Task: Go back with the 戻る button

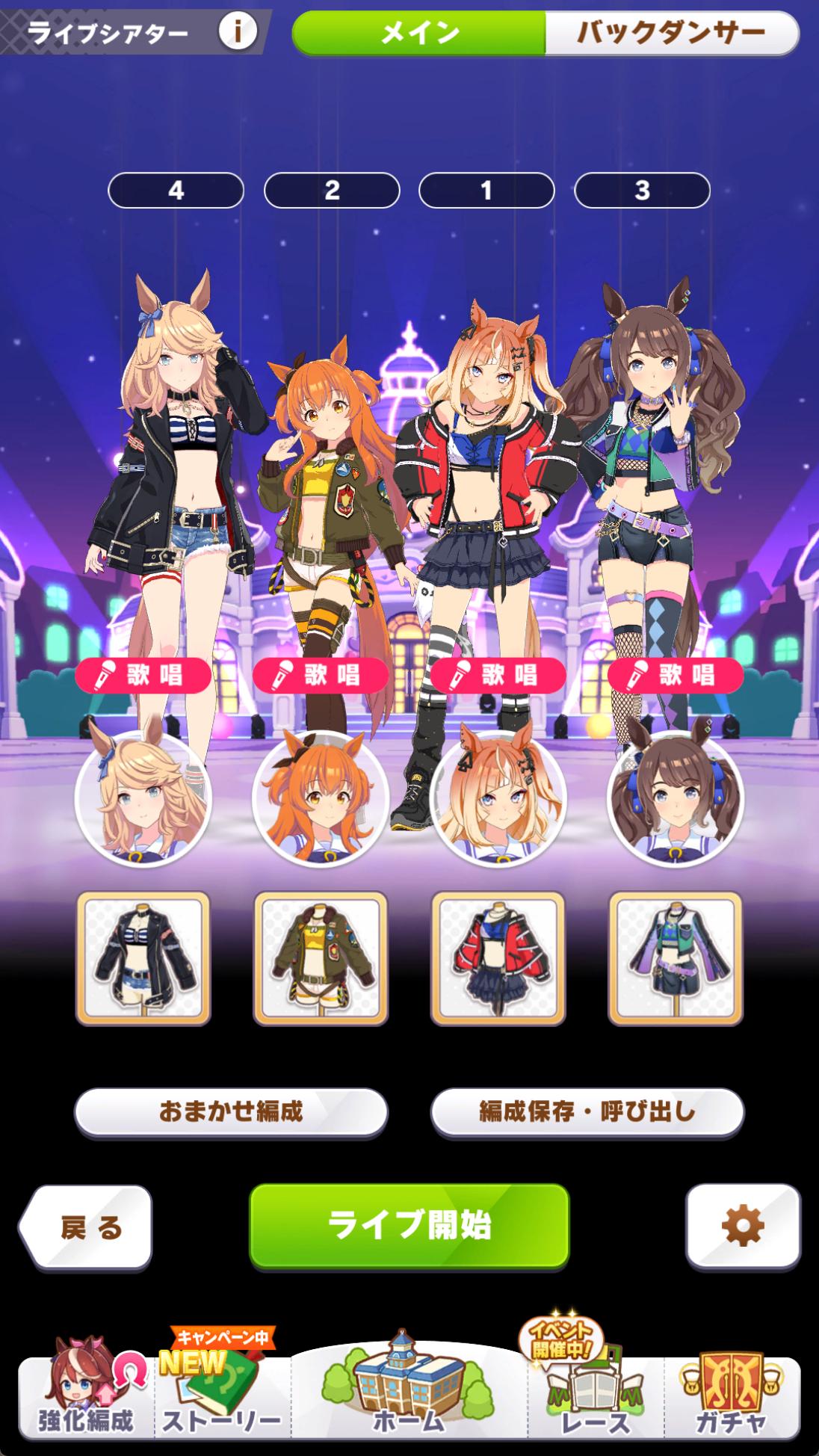Action: 88,1227
